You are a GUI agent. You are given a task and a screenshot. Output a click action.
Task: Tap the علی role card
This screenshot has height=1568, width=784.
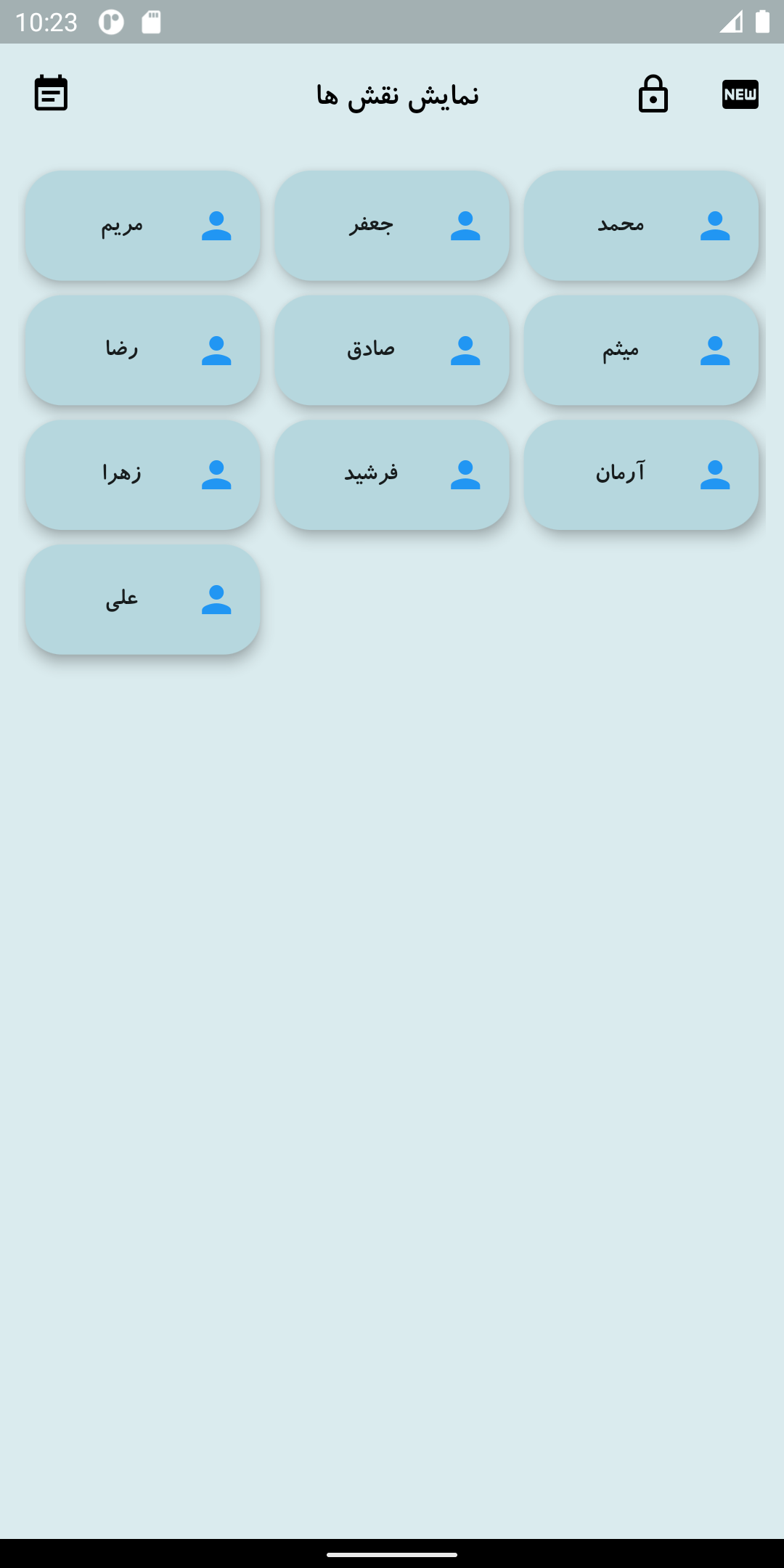[x=142, y=599]
